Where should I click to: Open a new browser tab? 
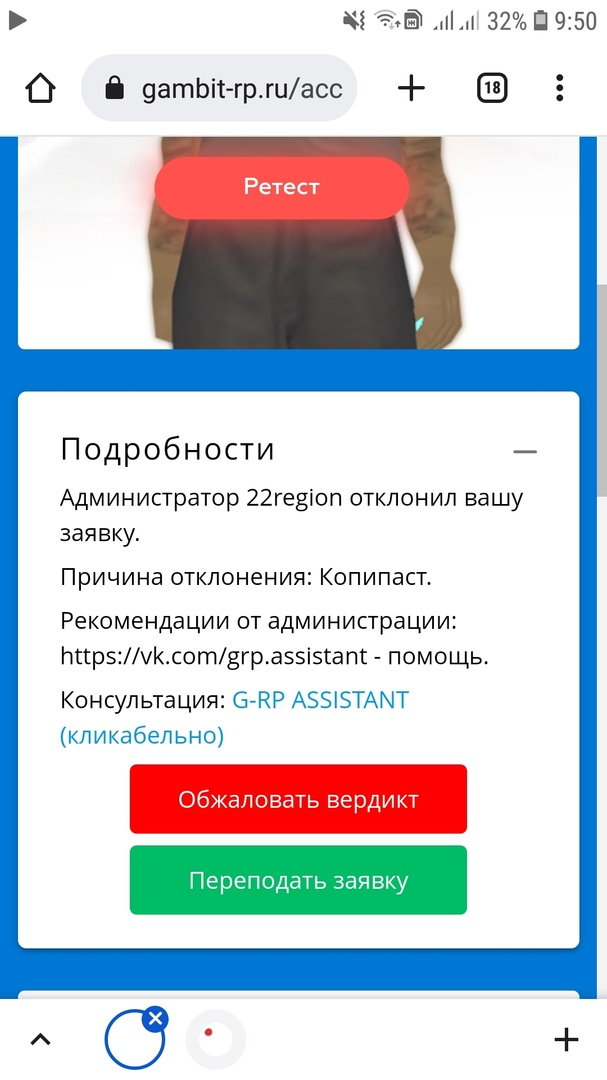[x=411, y=89]
